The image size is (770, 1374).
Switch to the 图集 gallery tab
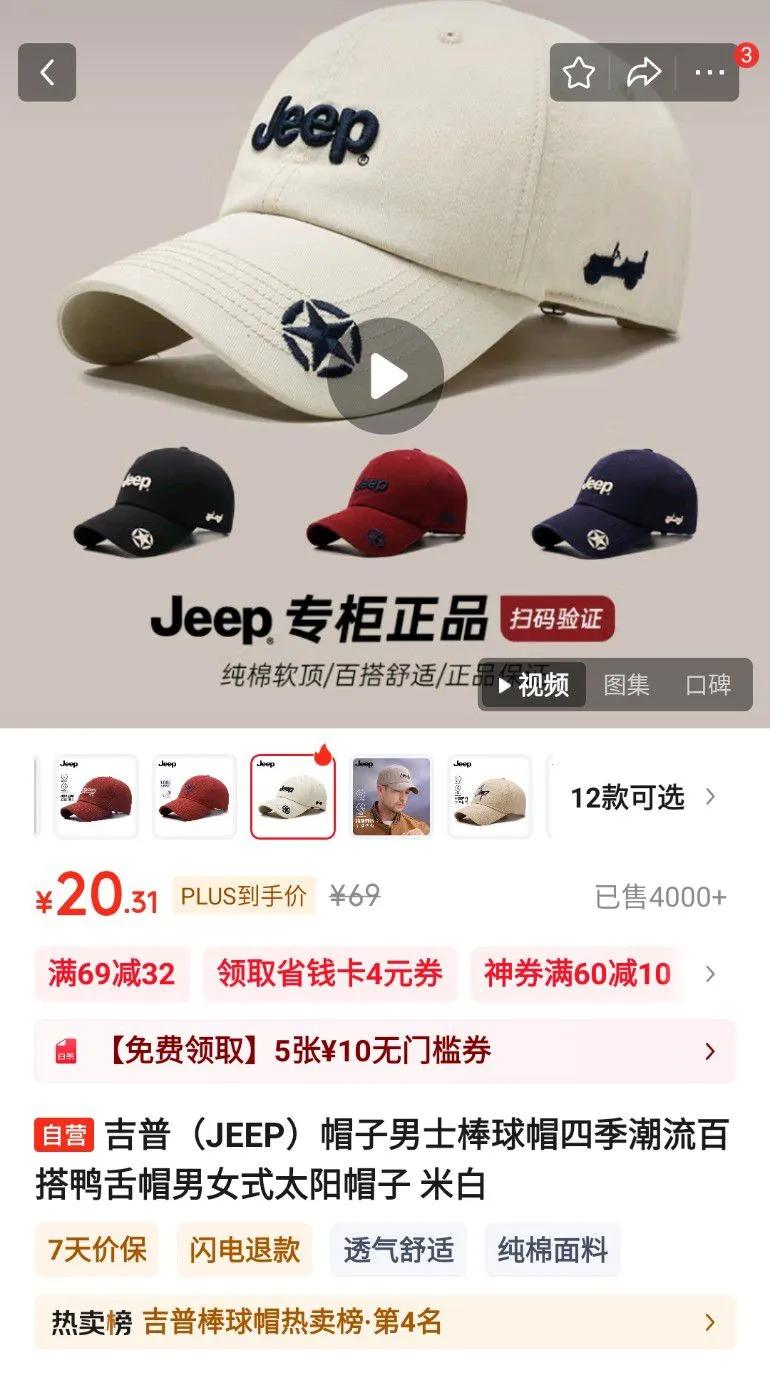point(626,685)
